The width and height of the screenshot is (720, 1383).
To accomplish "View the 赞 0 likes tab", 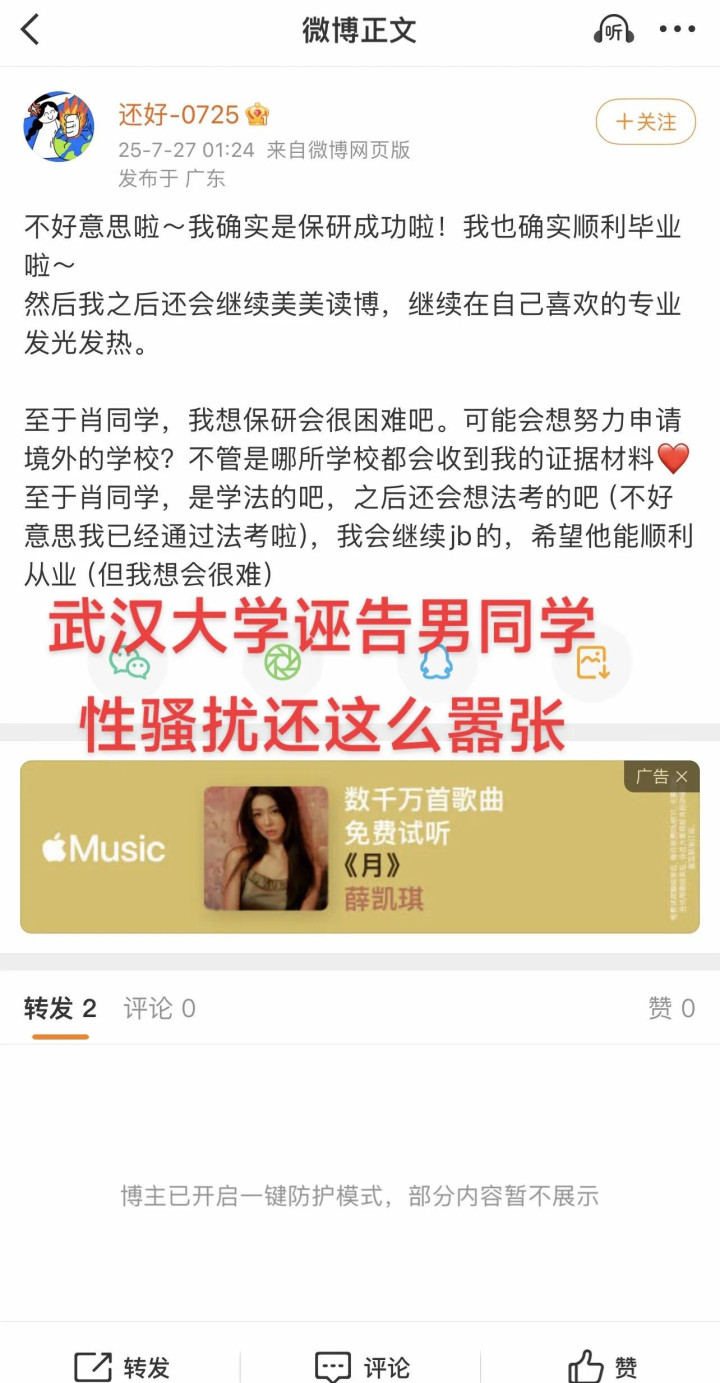I will tap(671, 1009).
